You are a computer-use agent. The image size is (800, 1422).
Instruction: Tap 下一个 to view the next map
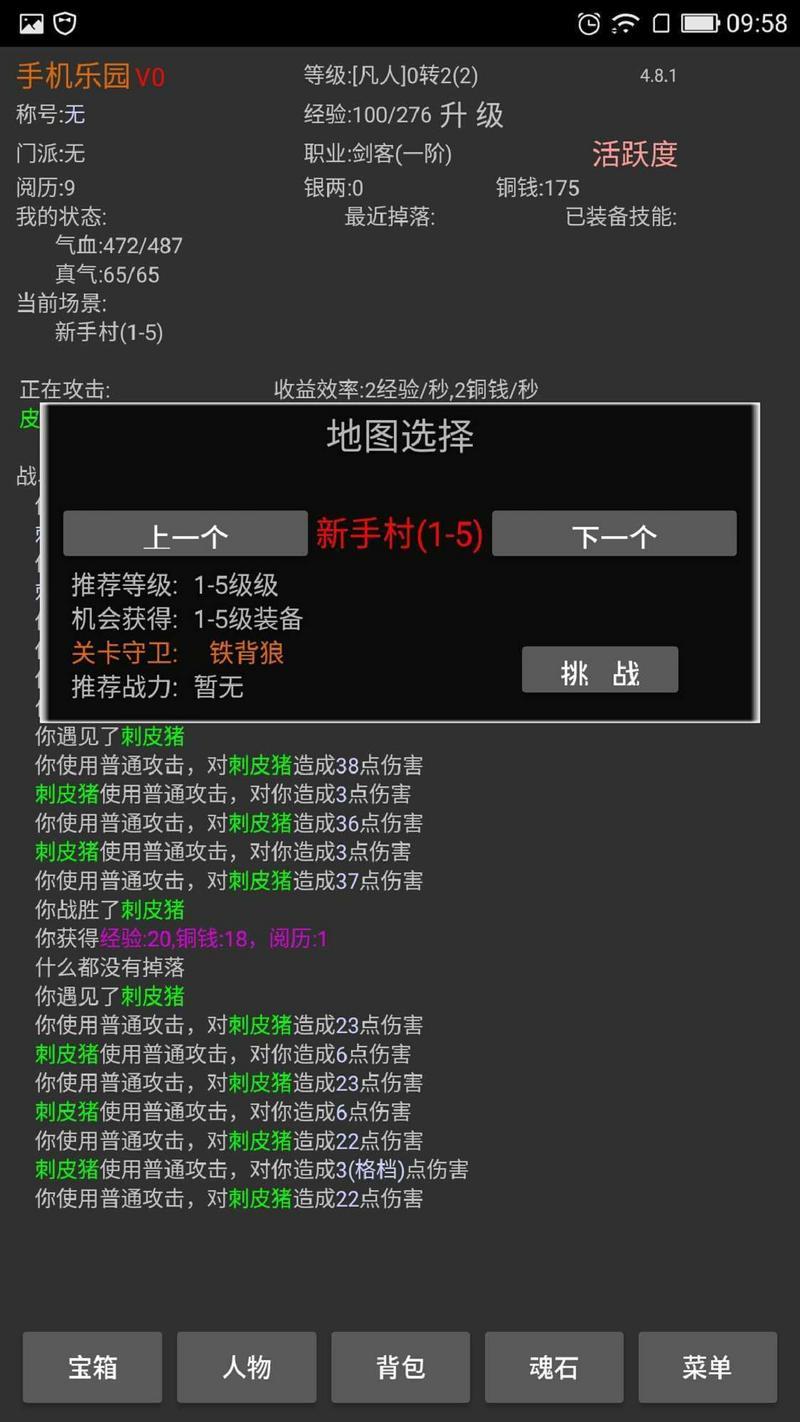pos(614,534)
